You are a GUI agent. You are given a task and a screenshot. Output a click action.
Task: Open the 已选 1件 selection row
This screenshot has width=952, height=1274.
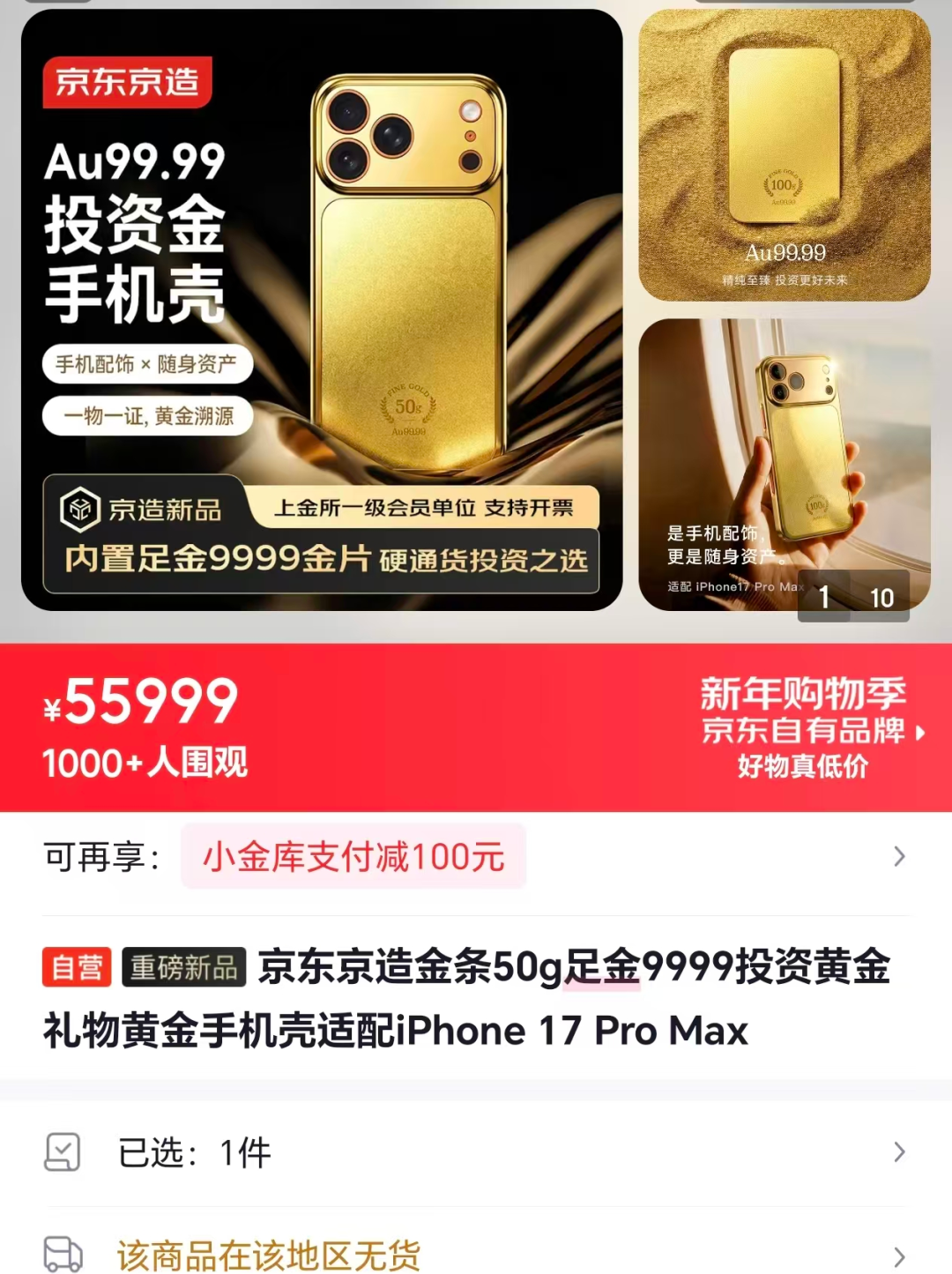476,1152
